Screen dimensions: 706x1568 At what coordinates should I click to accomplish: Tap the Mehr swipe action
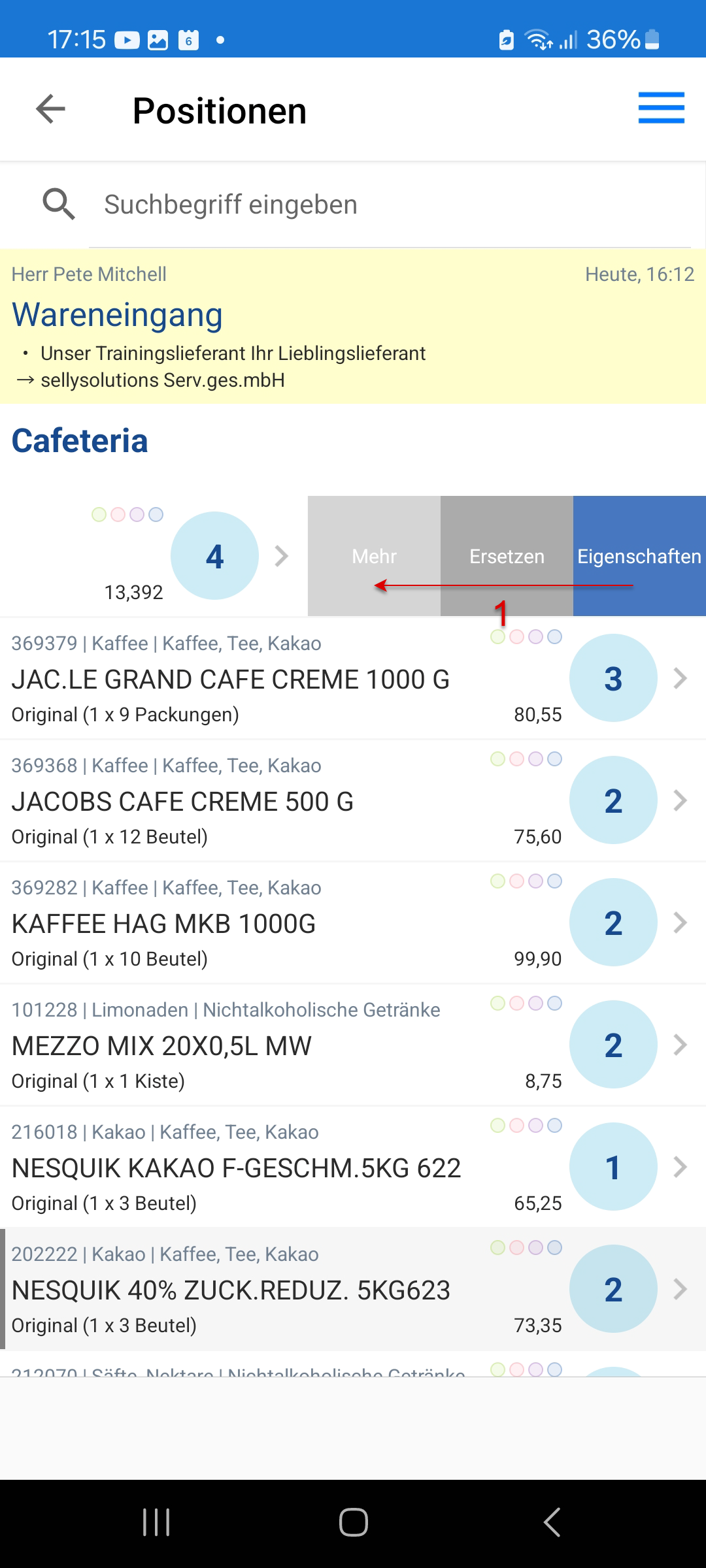pyautogui.click(x=374, y=556)
